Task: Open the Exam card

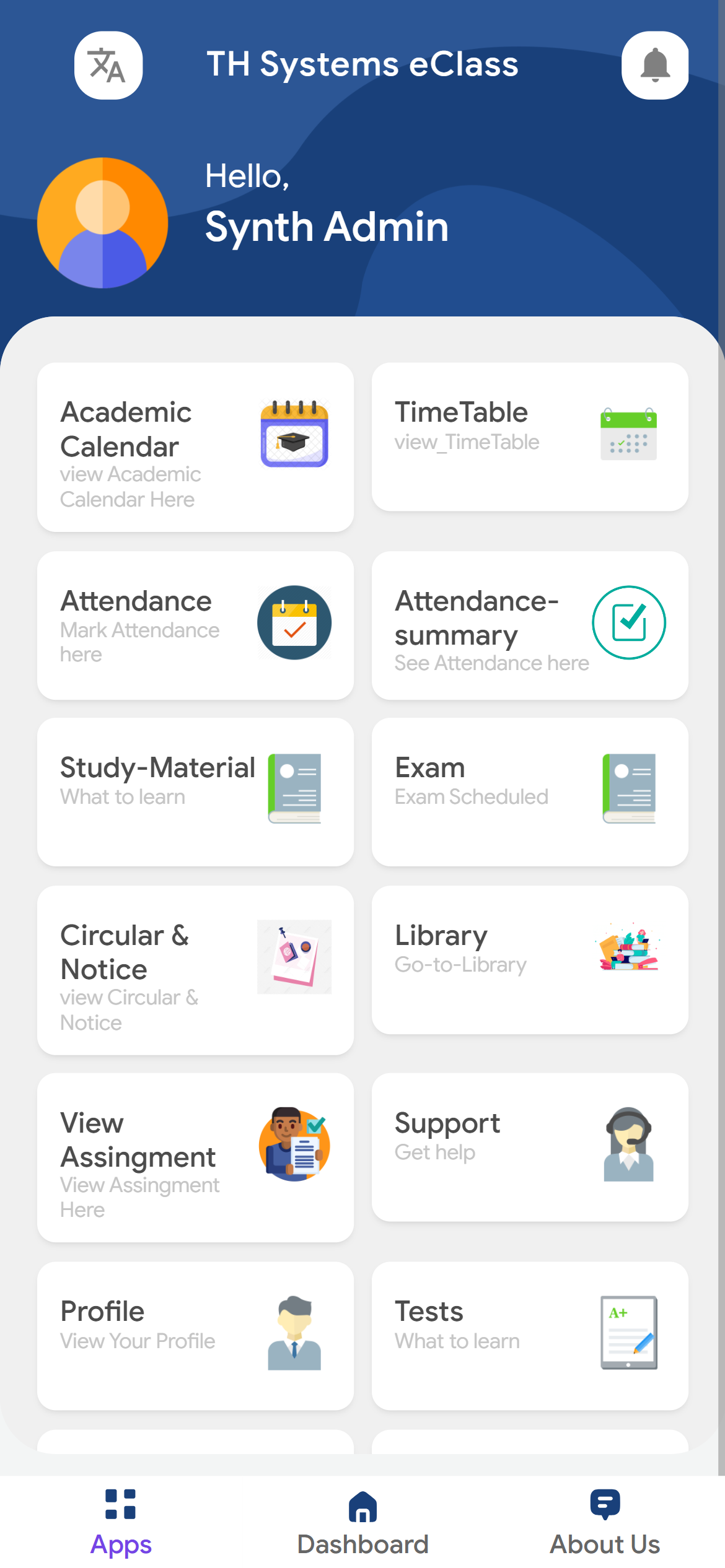Action: [530, 791]
